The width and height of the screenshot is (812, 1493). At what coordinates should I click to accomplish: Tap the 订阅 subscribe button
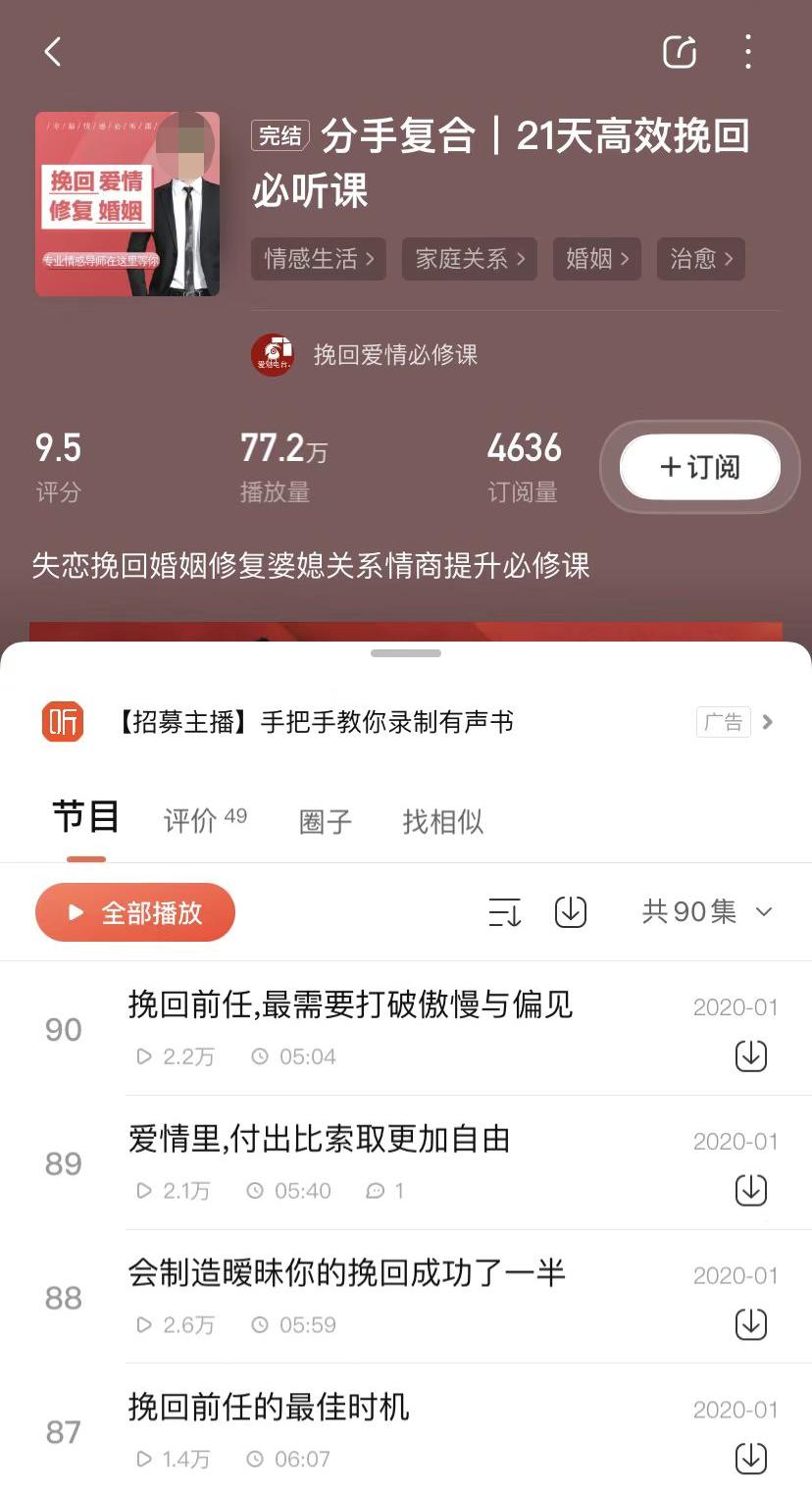700,467
